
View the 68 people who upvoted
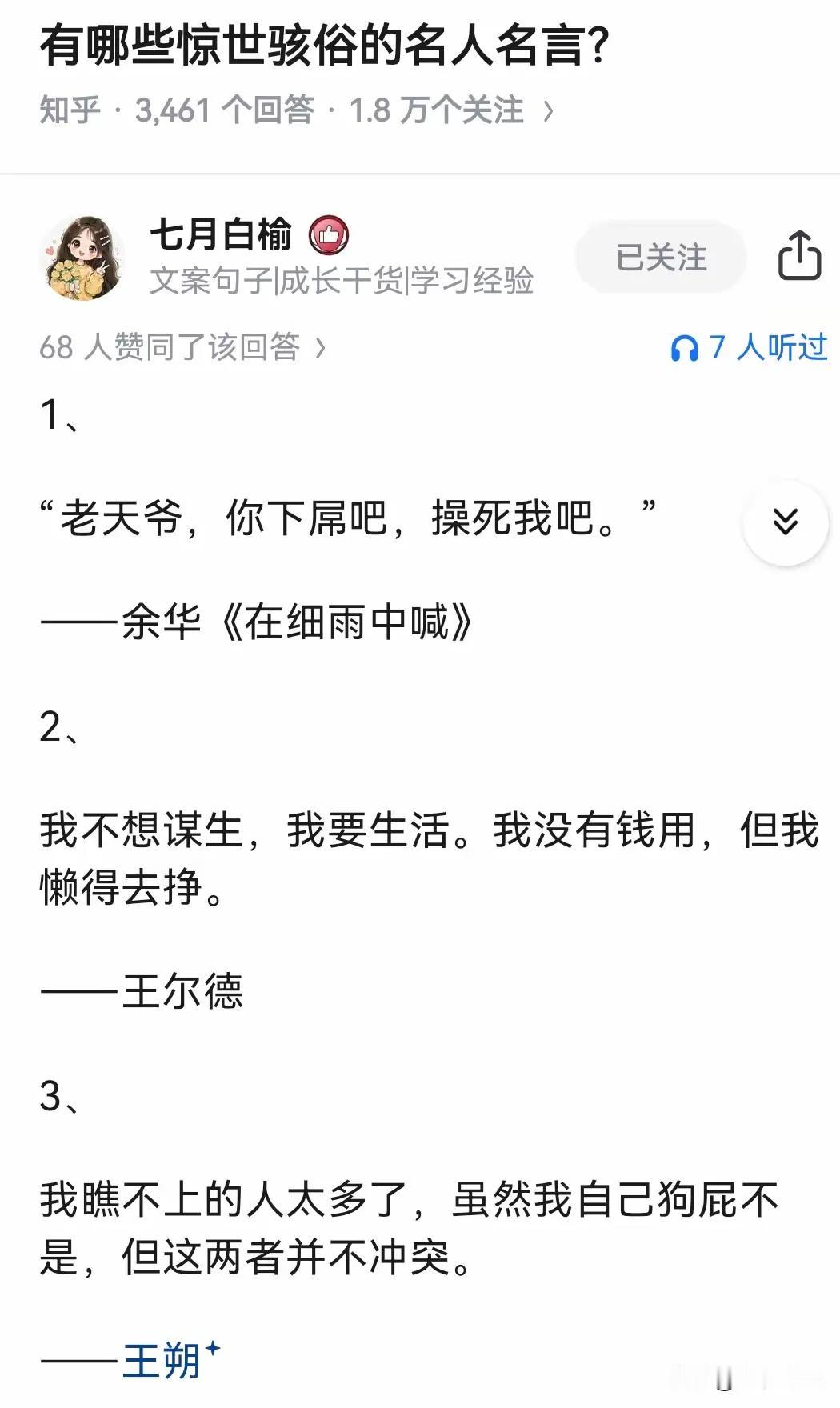click(x=182, y=348)
